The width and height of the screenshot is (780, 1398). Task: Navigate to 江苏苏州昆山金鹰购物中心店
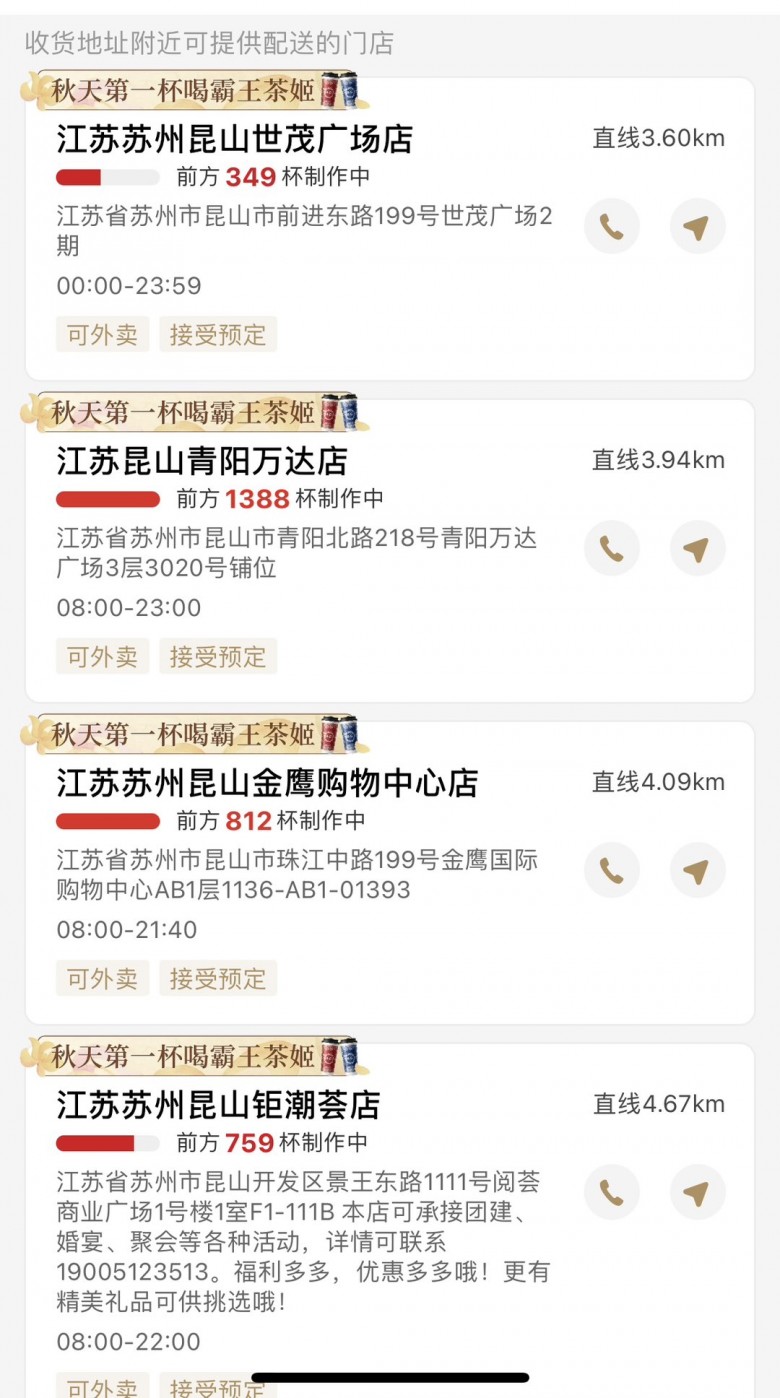pyautogui.click(x=697, y=871)
